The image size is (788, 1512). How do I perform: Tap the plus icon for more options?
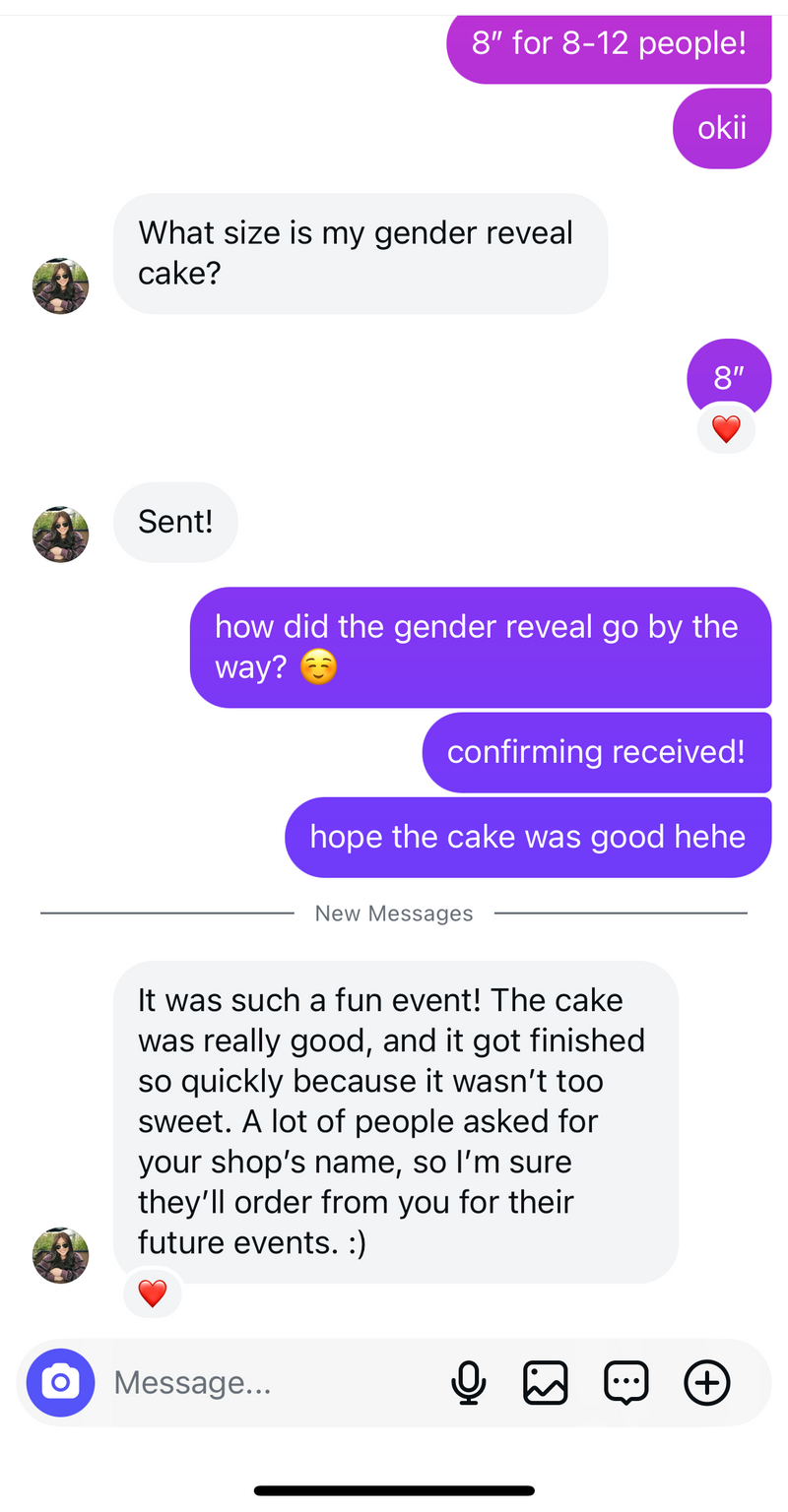(707, 1382)
